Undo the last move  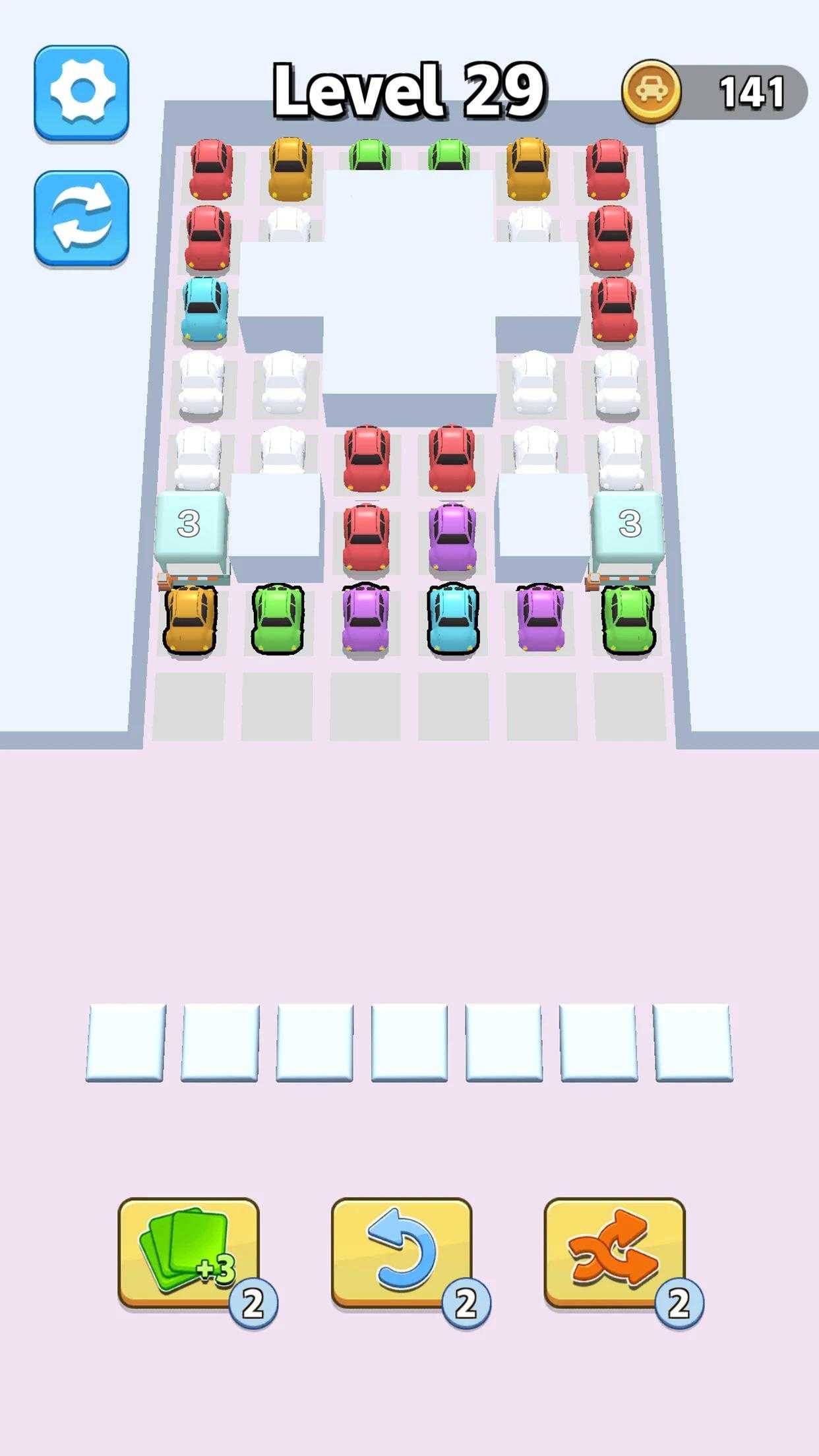(402, 1252)
